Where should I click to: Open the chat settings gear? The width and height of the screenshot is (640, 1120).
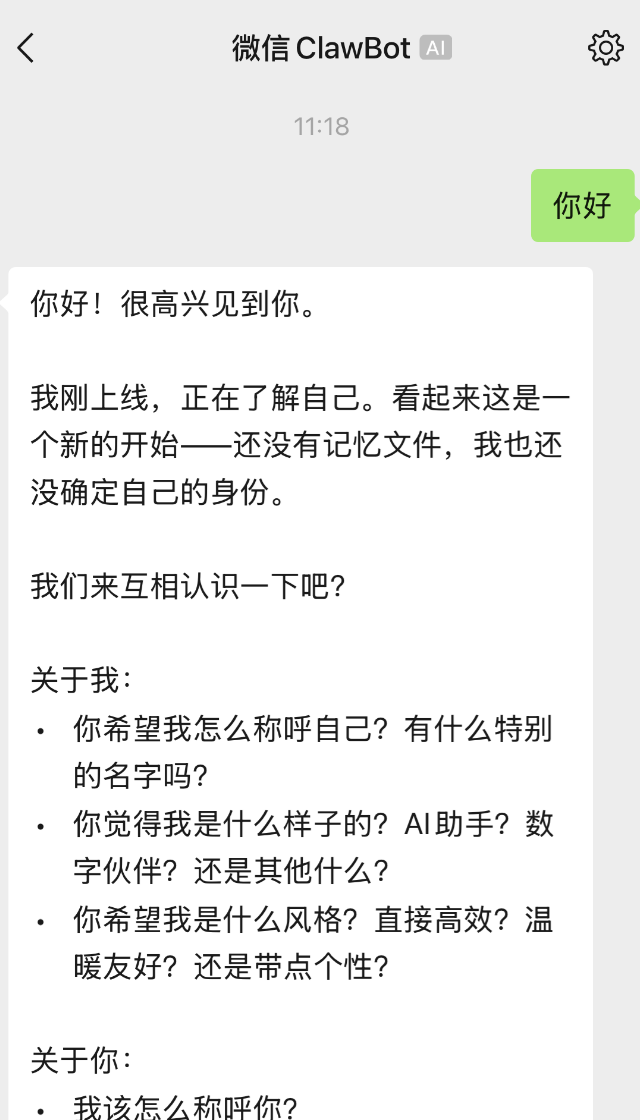point(605,47)
